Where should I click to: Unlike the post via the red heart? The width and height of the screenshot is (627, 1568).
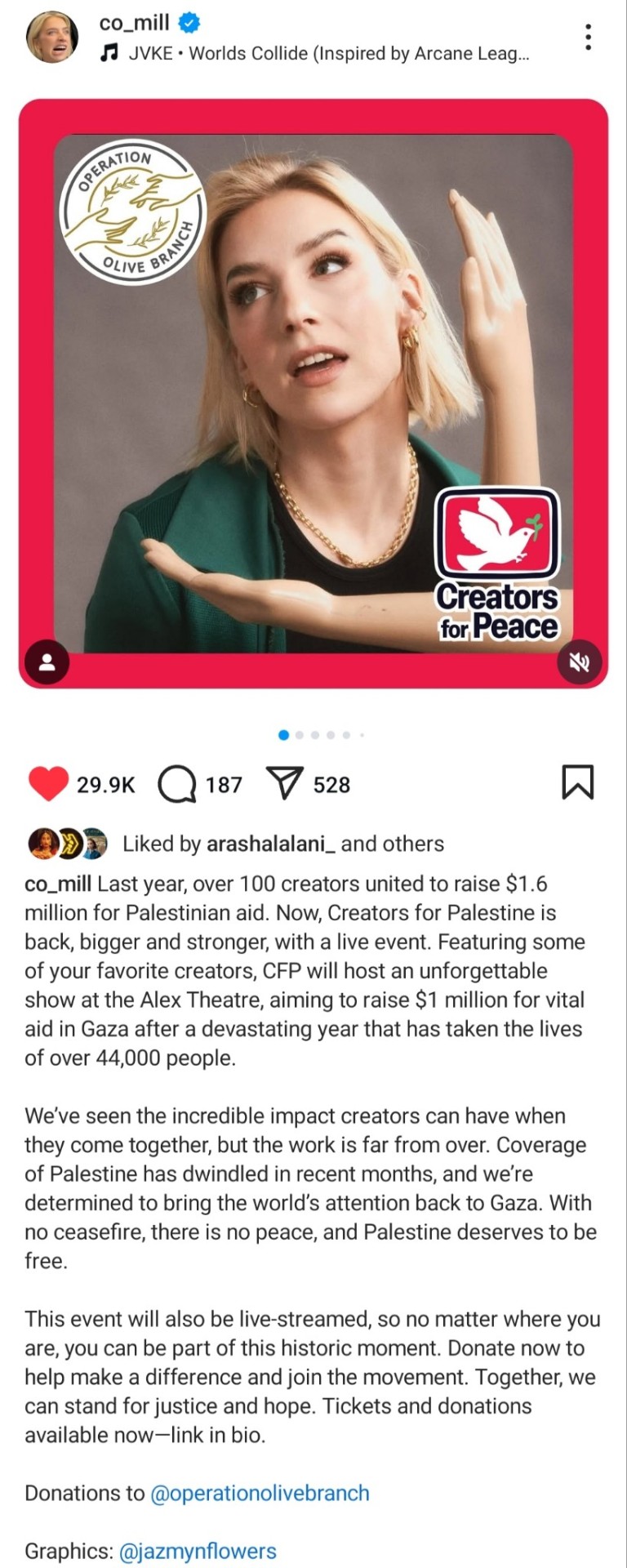(x=48, y=784)
